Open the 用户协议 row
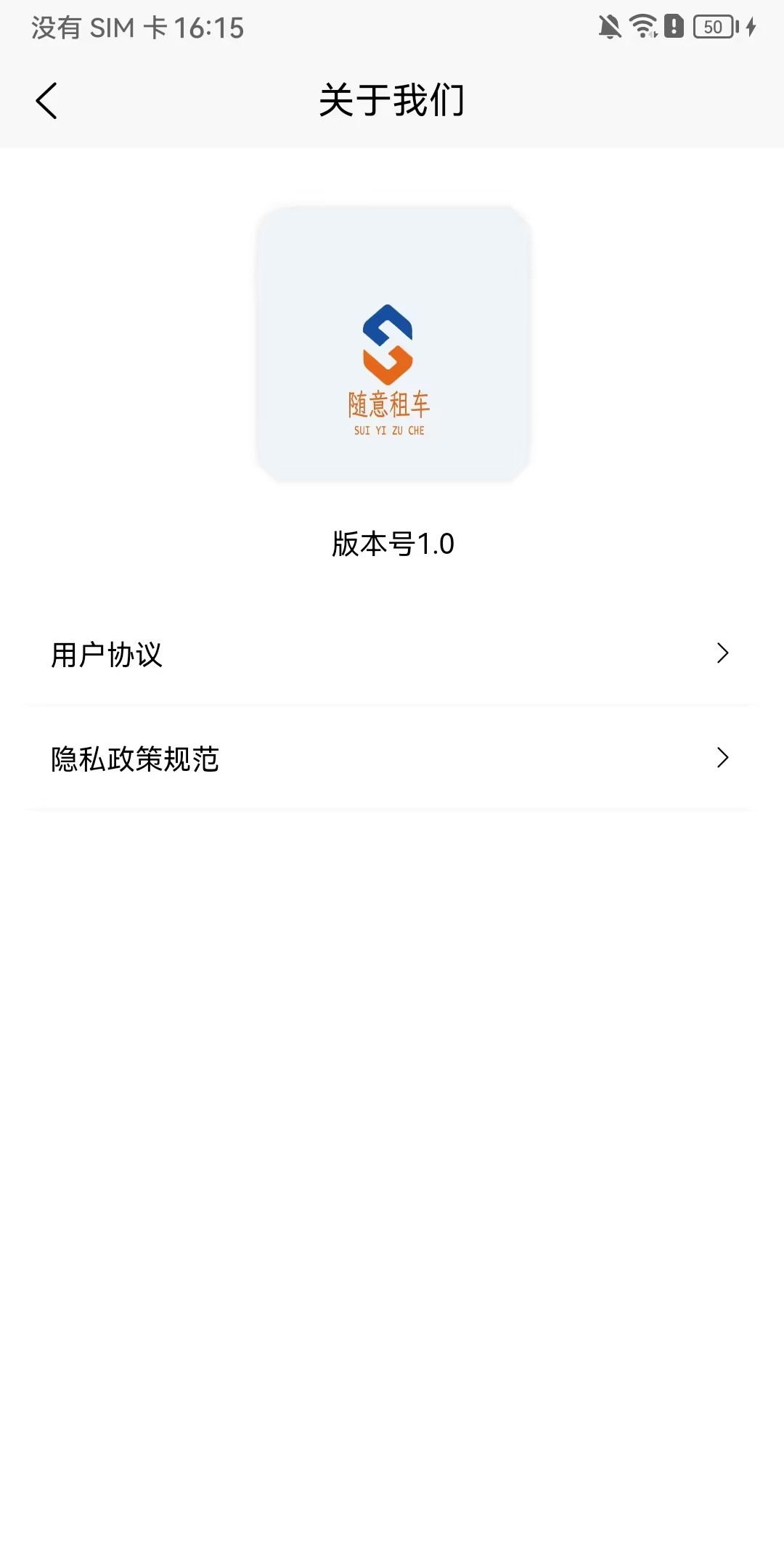This screenshot has width=784, height=1568. 391,654
